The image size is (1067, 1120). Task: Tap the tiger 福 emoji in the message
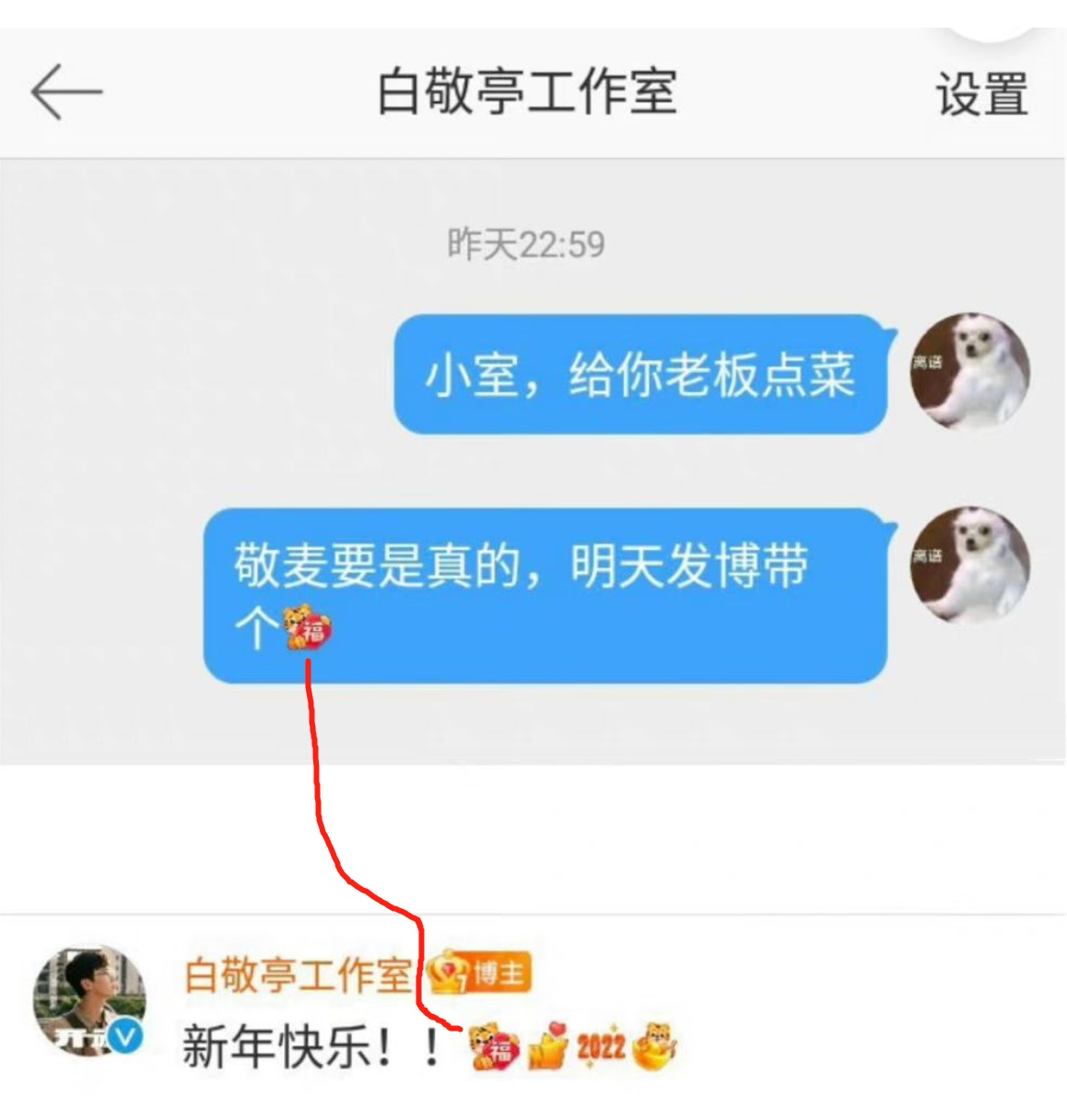pyautogui.click(x=308, y=632)
